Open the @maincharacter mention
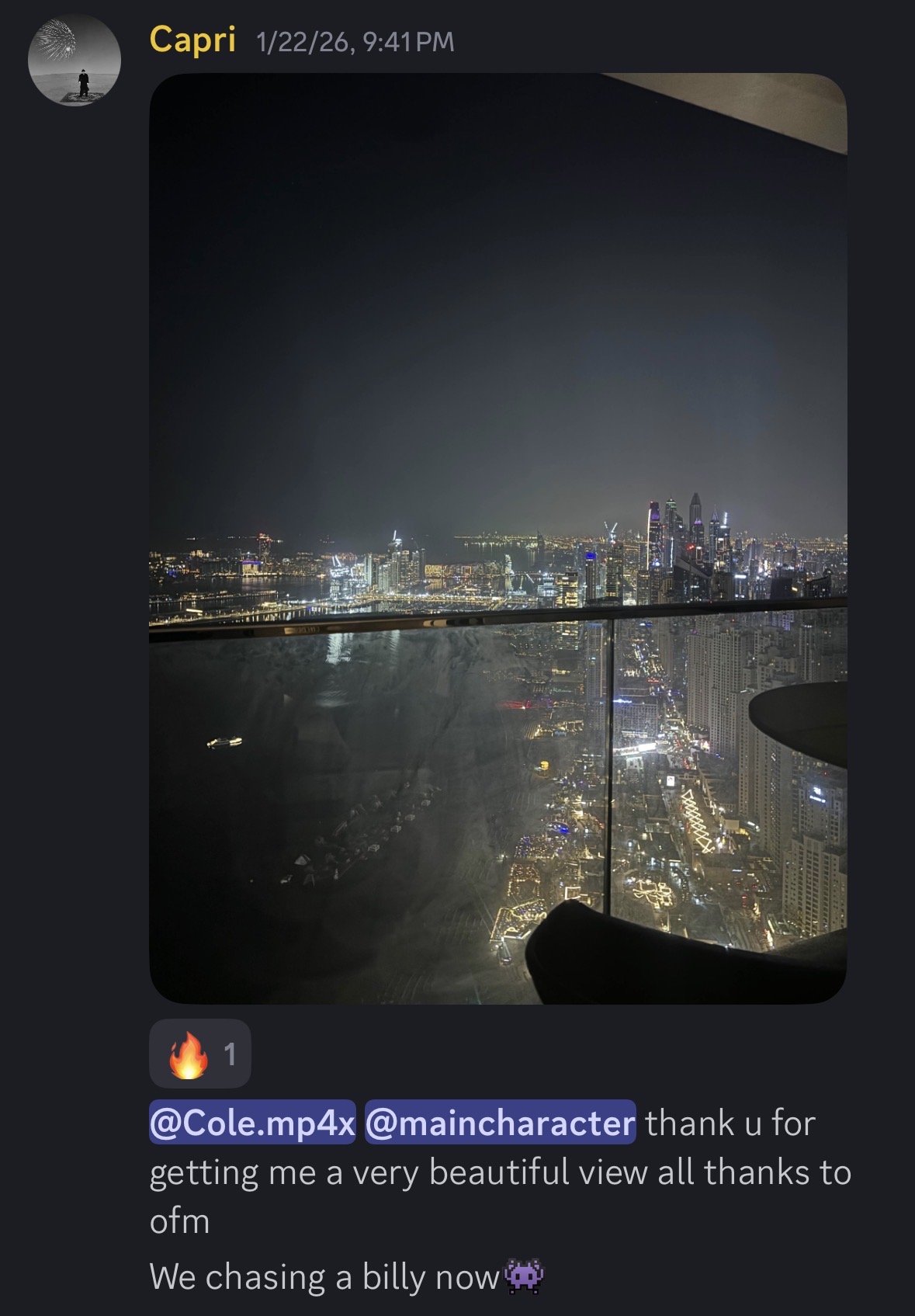The height and width of the screenshot is (1316, 915). pos(500,1123)
